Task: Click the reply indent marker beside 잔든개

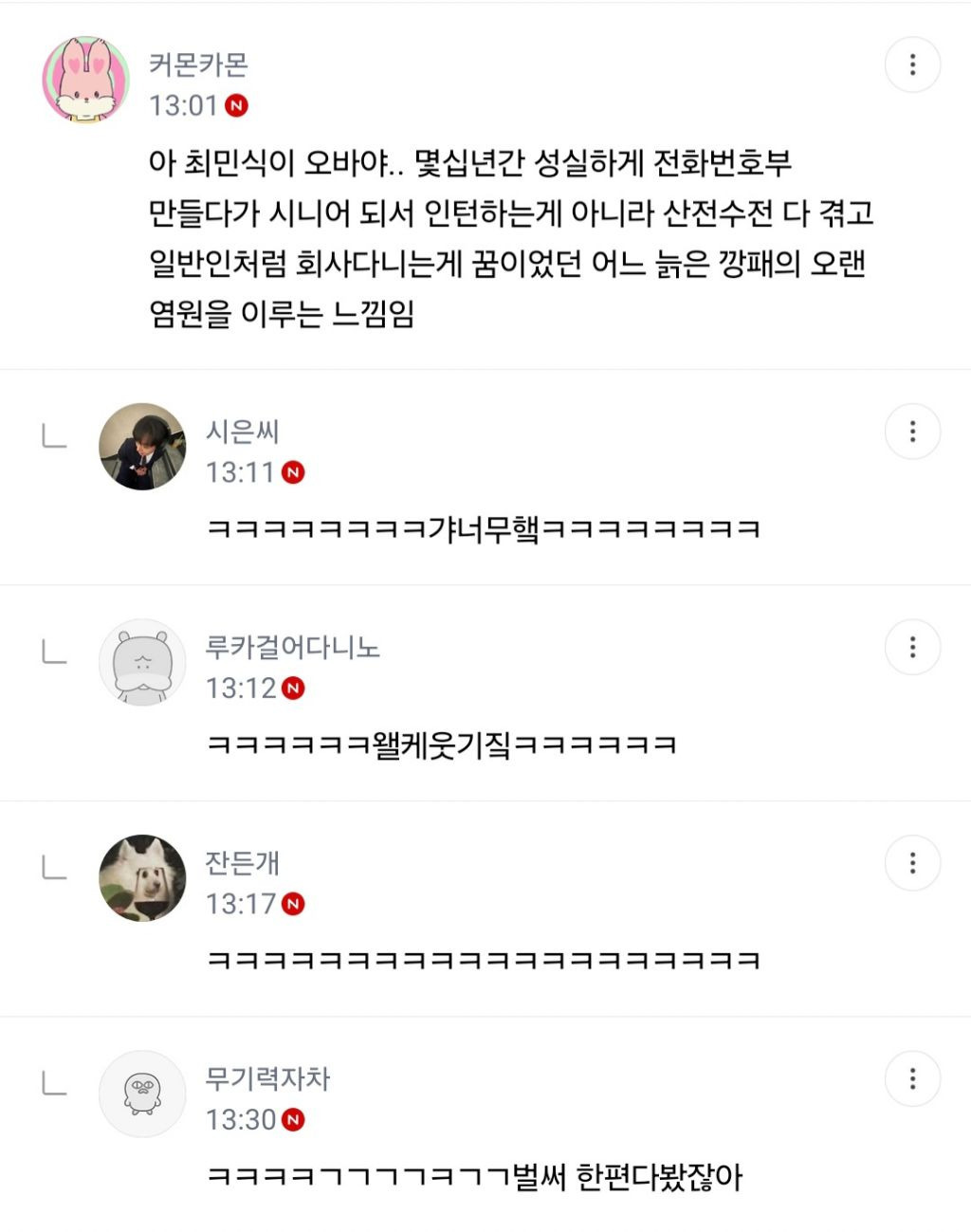Action: pyautogui.click(x=53, y=866)
